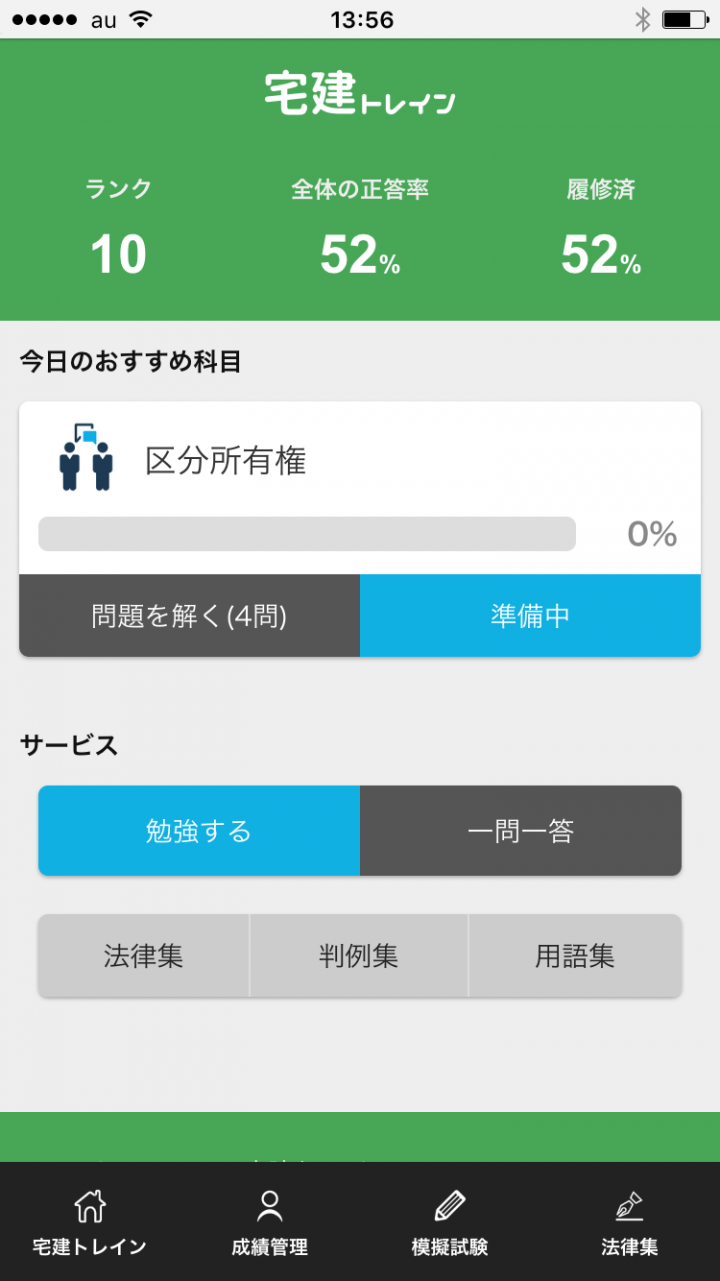Image resolution: width=720 pixels, height=1281 pixels.
Task: Tap the 宅建トレイン header logo
Action: pos(359,95)
